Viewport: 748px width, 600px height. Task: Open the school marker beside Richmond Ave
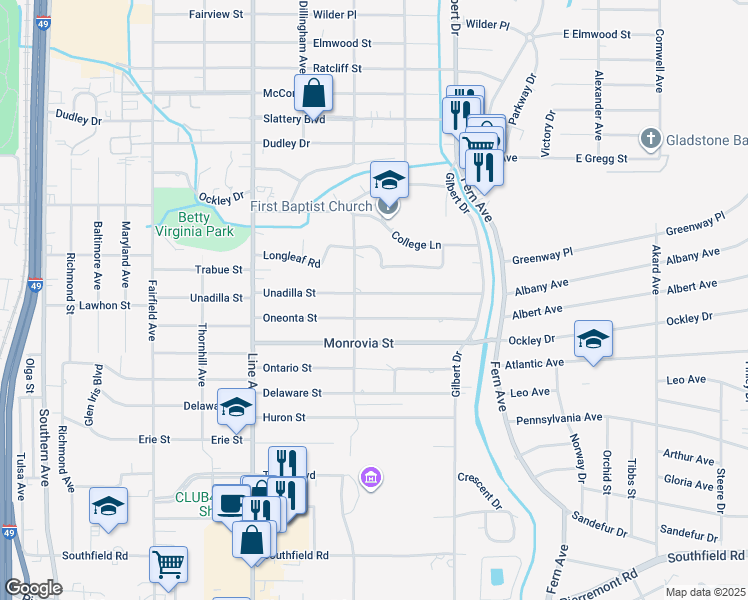click(108, 506)
